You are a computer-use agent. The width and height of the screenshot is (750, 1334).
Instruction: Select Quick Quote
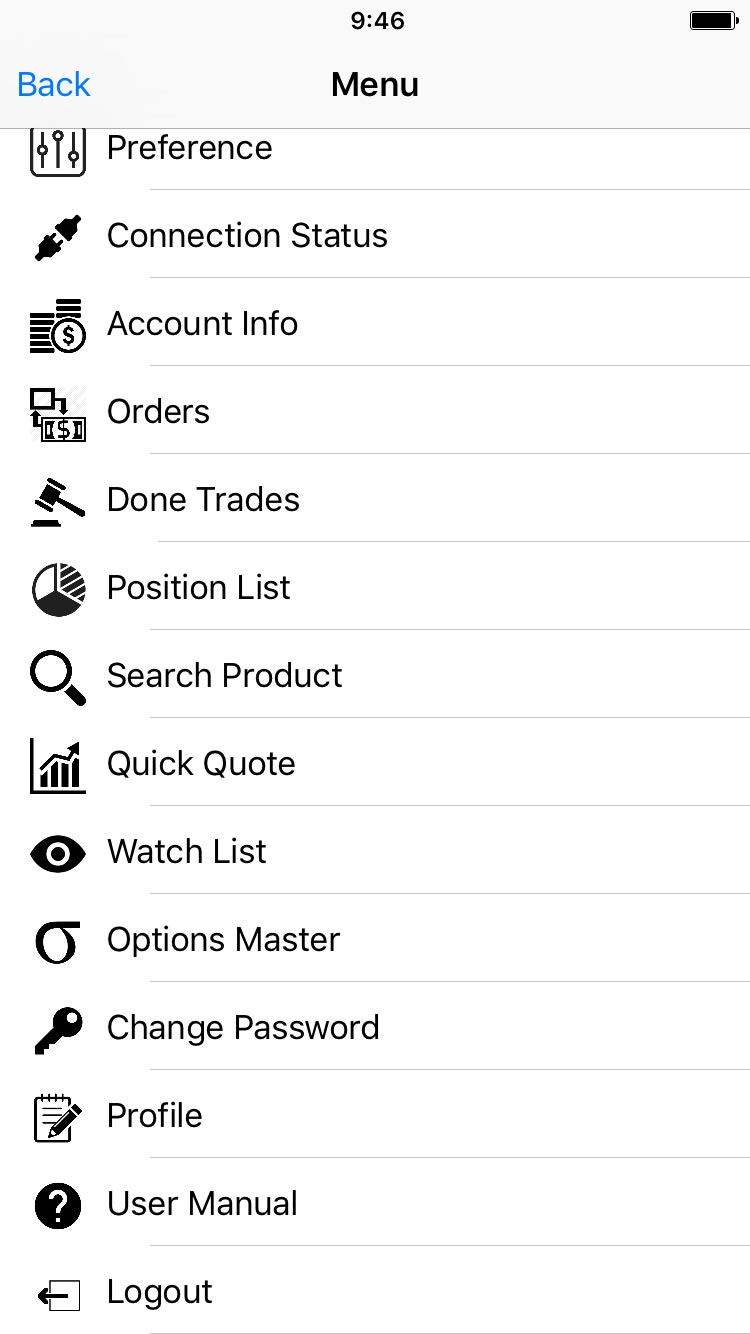[x=375, y=763]
